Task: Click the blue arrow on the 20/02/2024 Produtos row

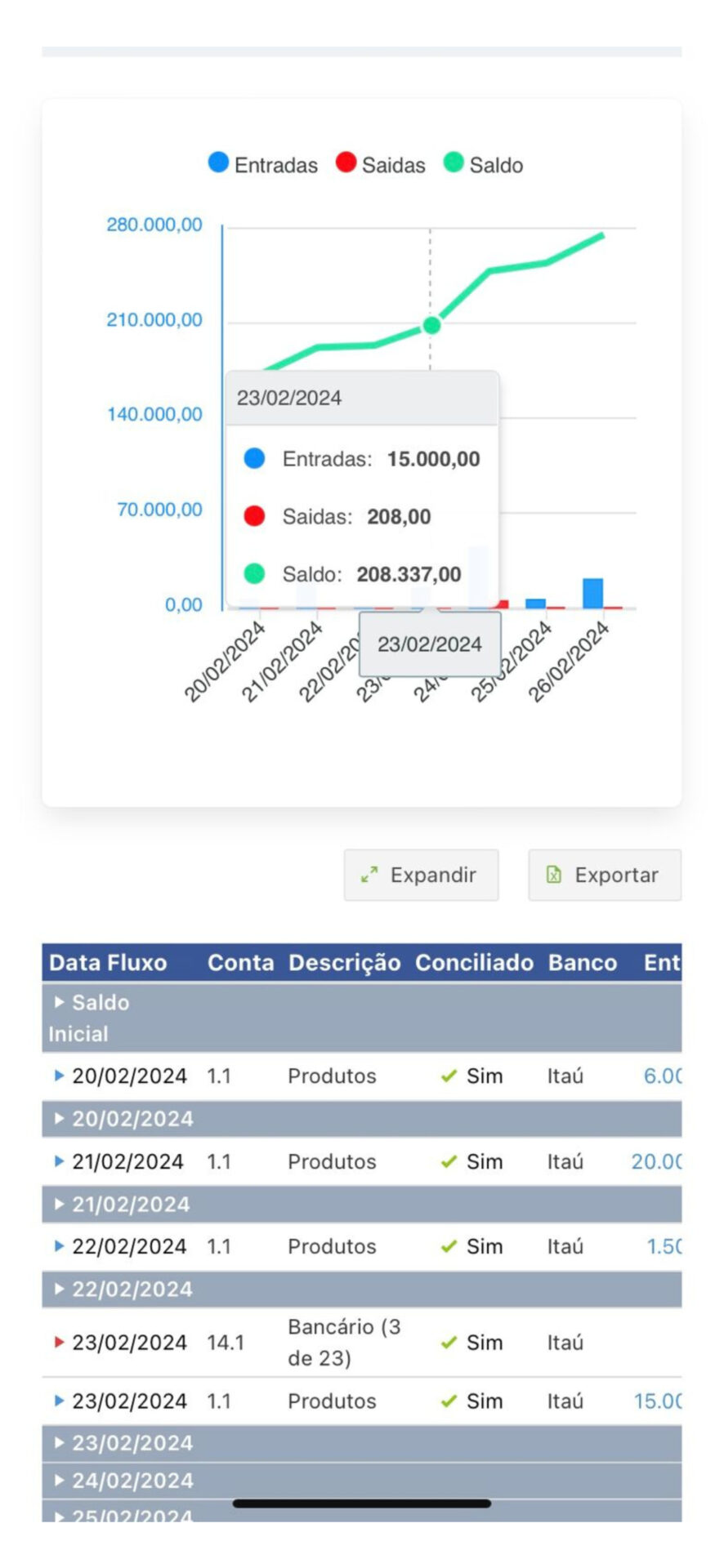Action: click(59, 1076)
